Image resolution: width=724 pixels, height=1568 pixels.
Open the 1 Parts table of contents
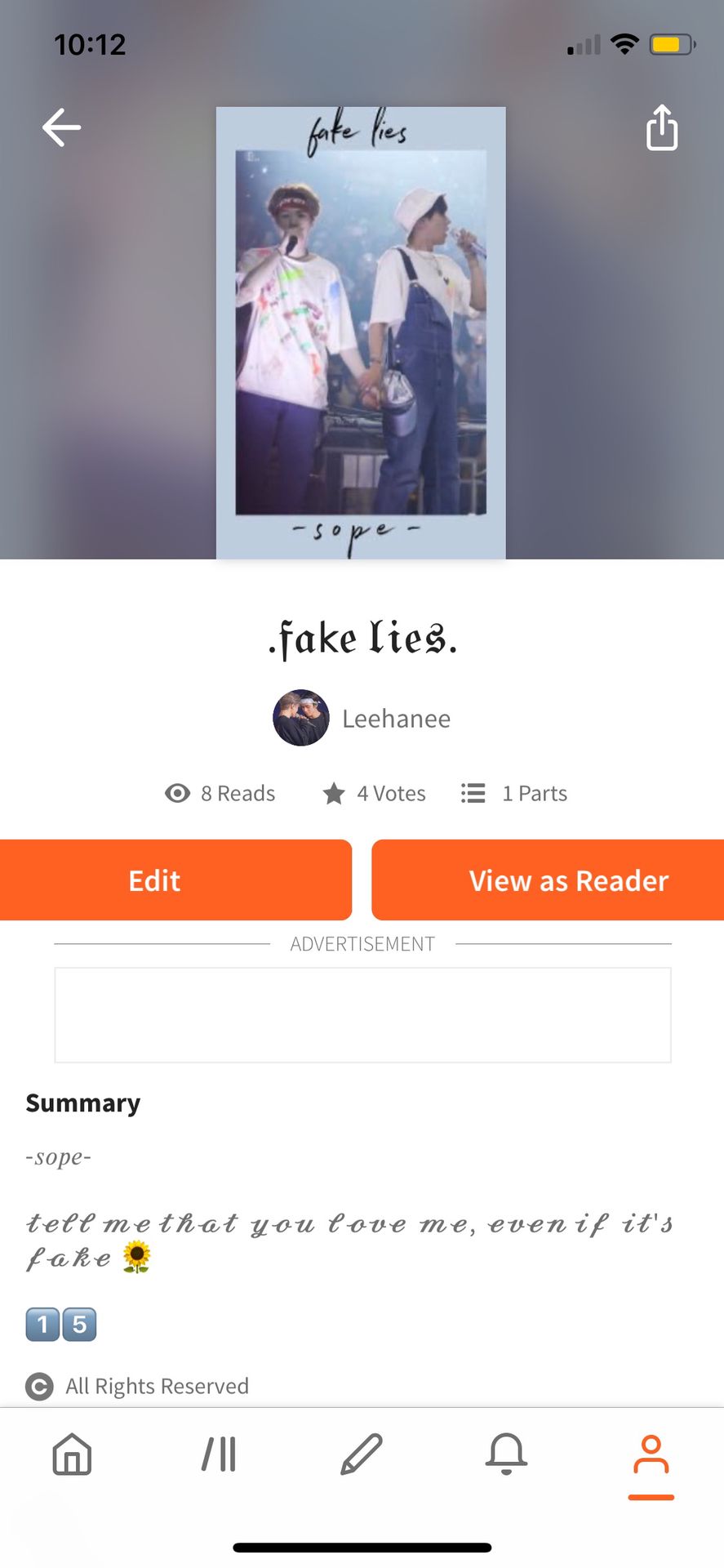point(514,793)
